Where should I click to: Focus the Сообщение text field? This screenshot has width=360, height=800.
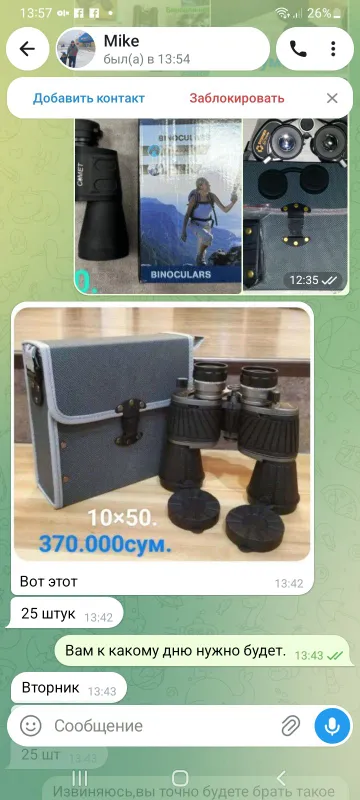(163, 725)
